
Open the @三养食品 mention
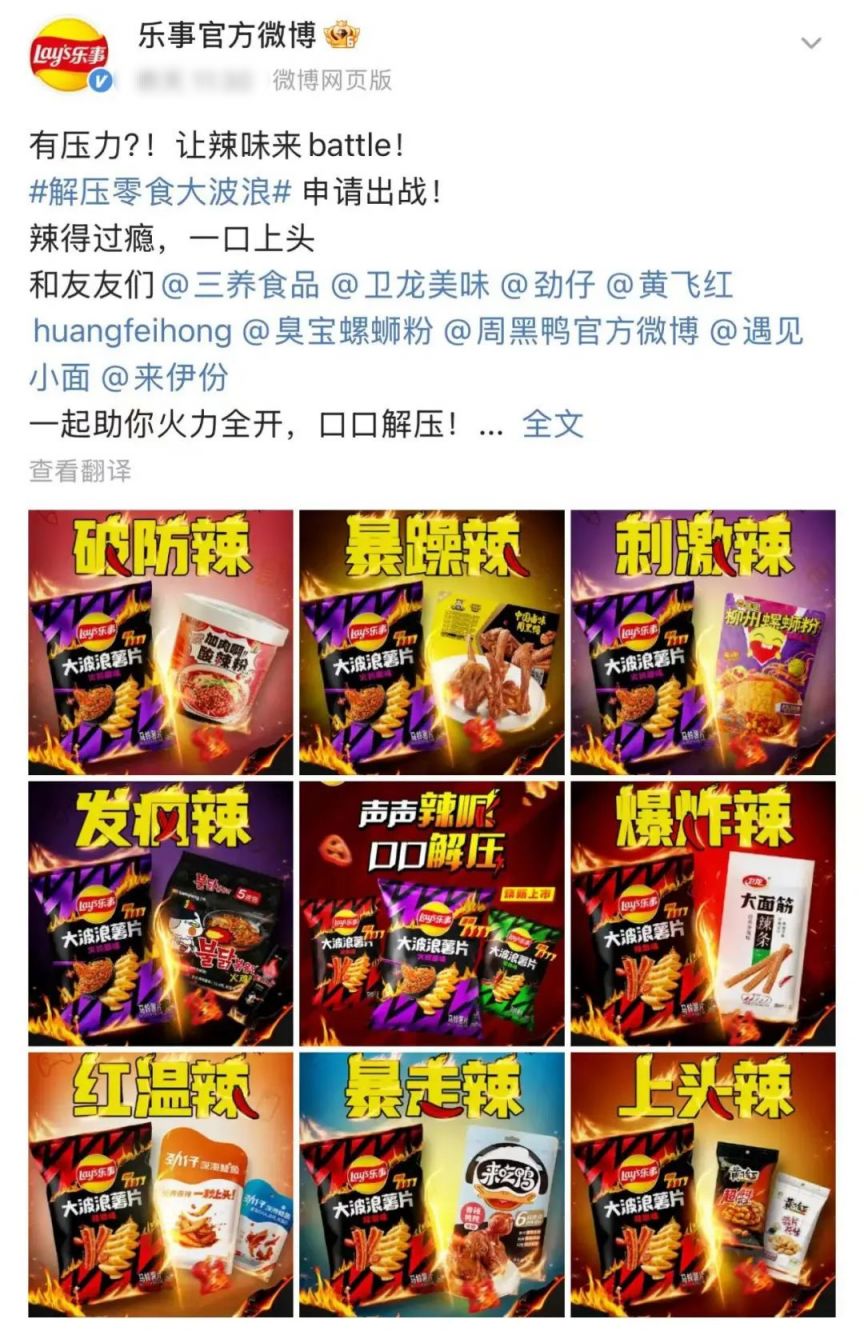pyautogui.click(x=240, y=285)
